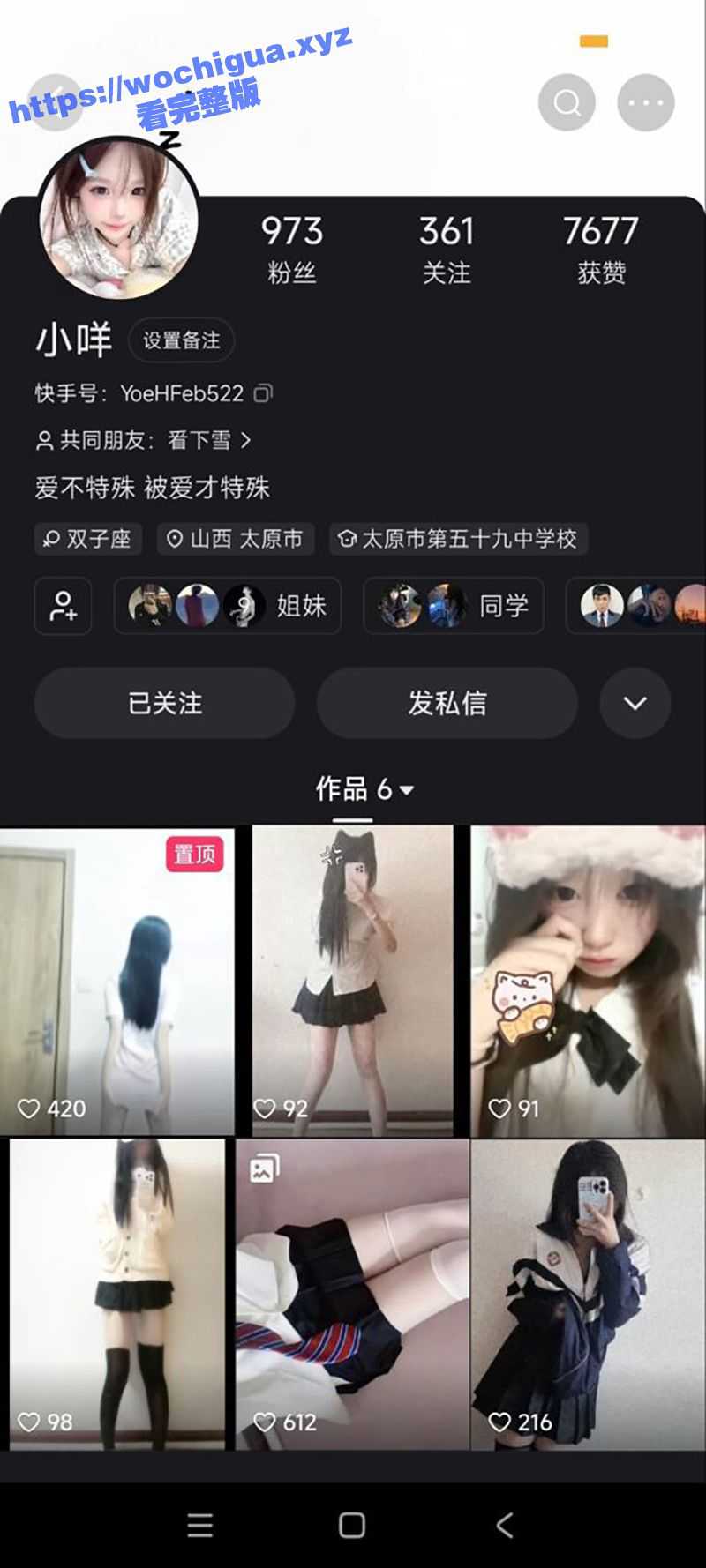The width and height of the screenshot is (706, 1568).
Task: Select the 山西 太原市 location chip
Action: (236, 539)
